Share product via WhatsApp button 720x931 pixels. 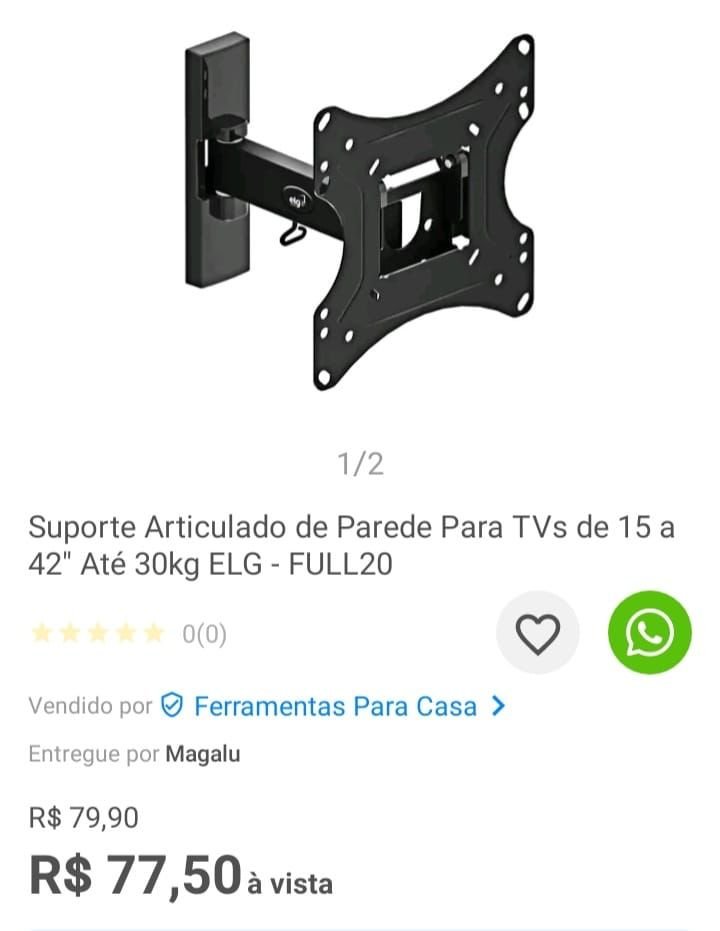tap(649, 633)
